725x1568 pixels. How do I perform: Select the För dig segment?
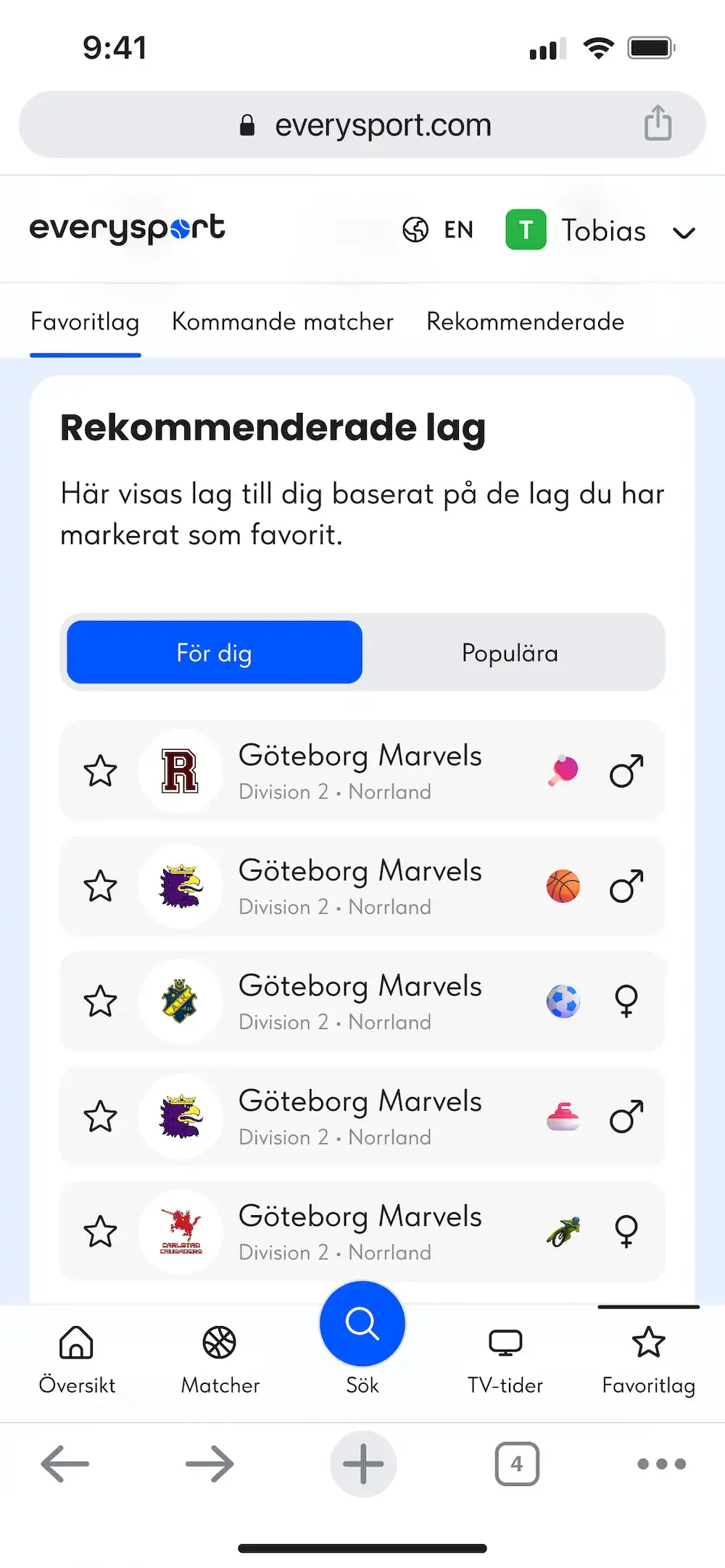click(215, 653)
